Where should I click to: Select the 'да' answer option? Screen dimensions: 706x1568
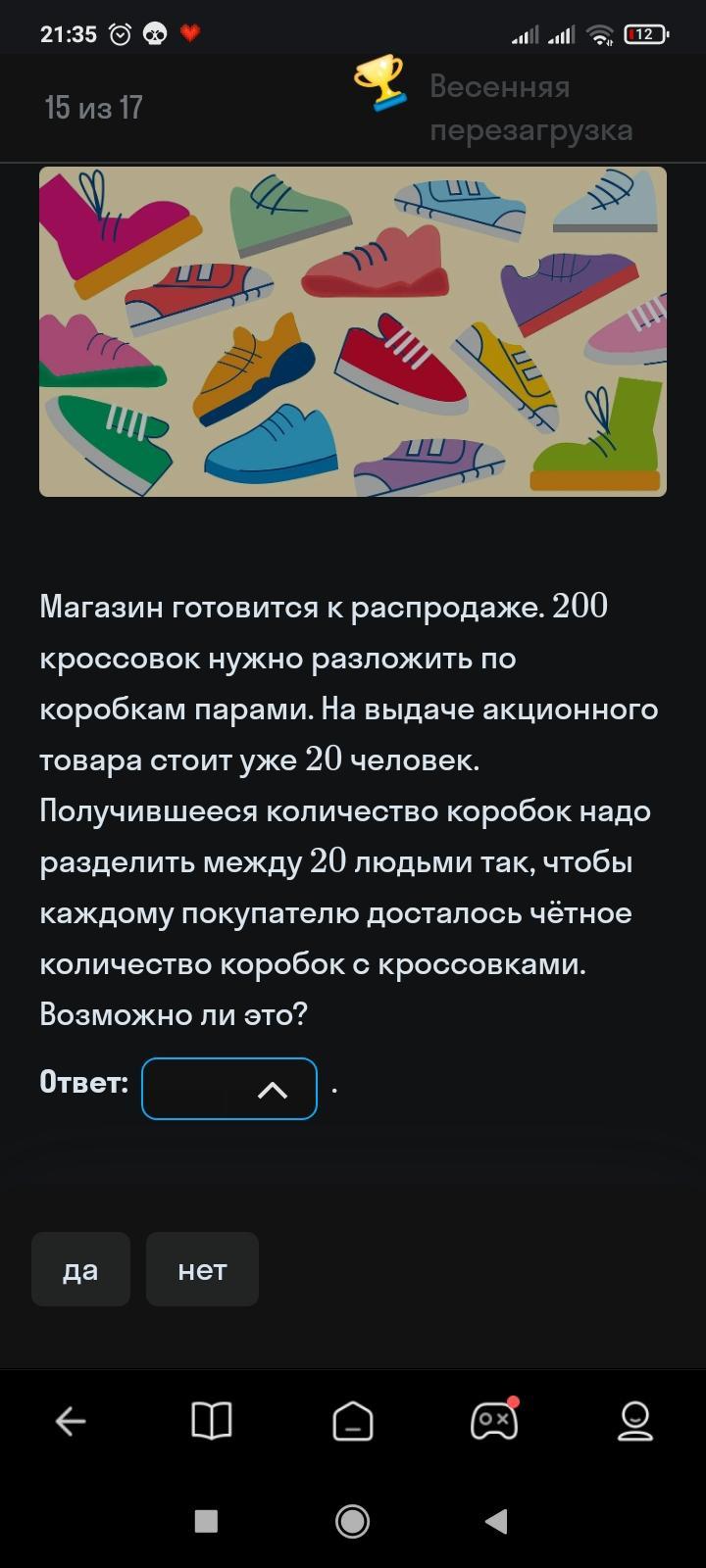[80, 1269]
